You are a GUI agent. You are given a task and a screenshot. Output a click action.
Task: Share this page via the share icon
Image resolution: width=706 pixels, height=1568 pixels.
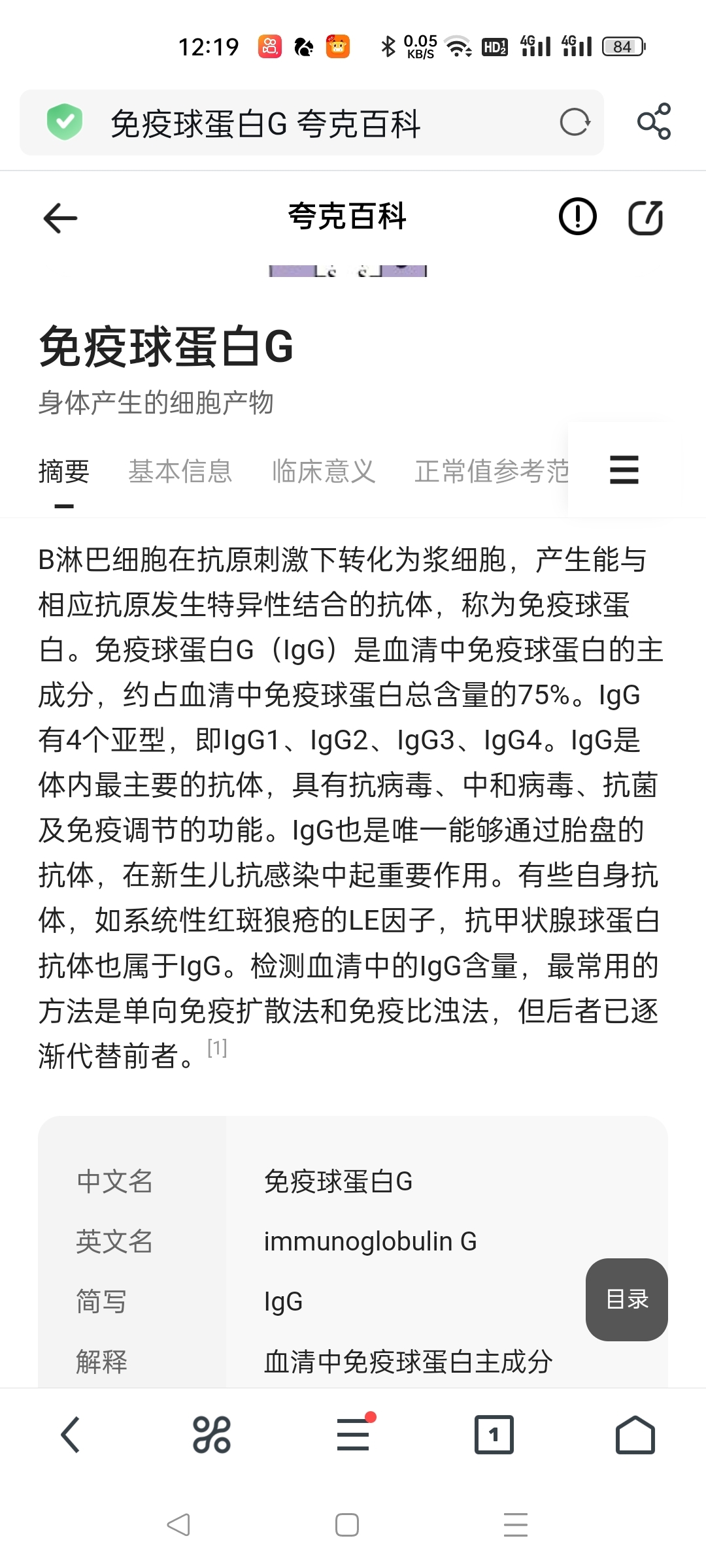click(x=654, y=122)
